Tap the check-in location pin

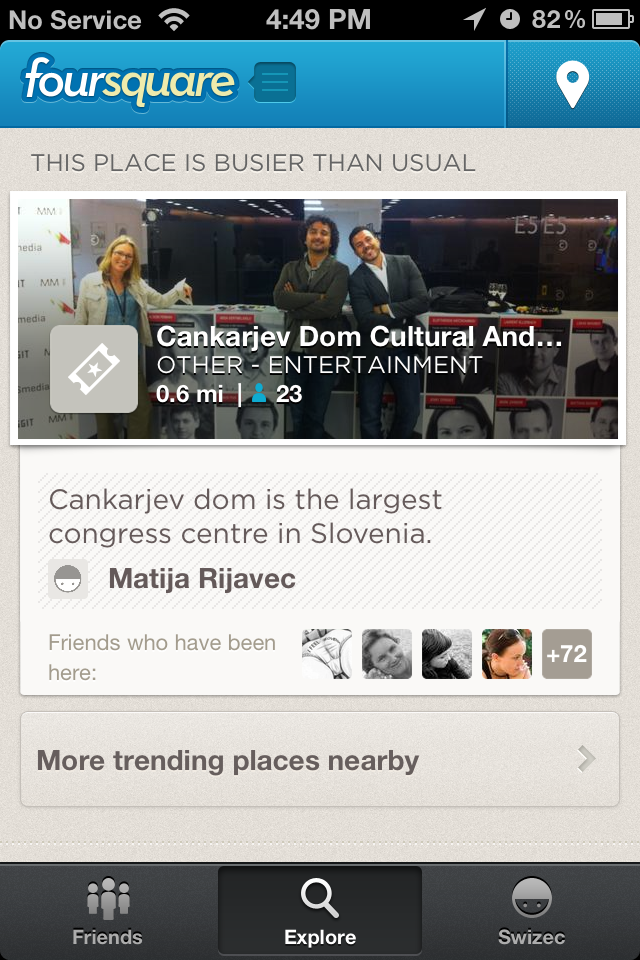(573, 84)
